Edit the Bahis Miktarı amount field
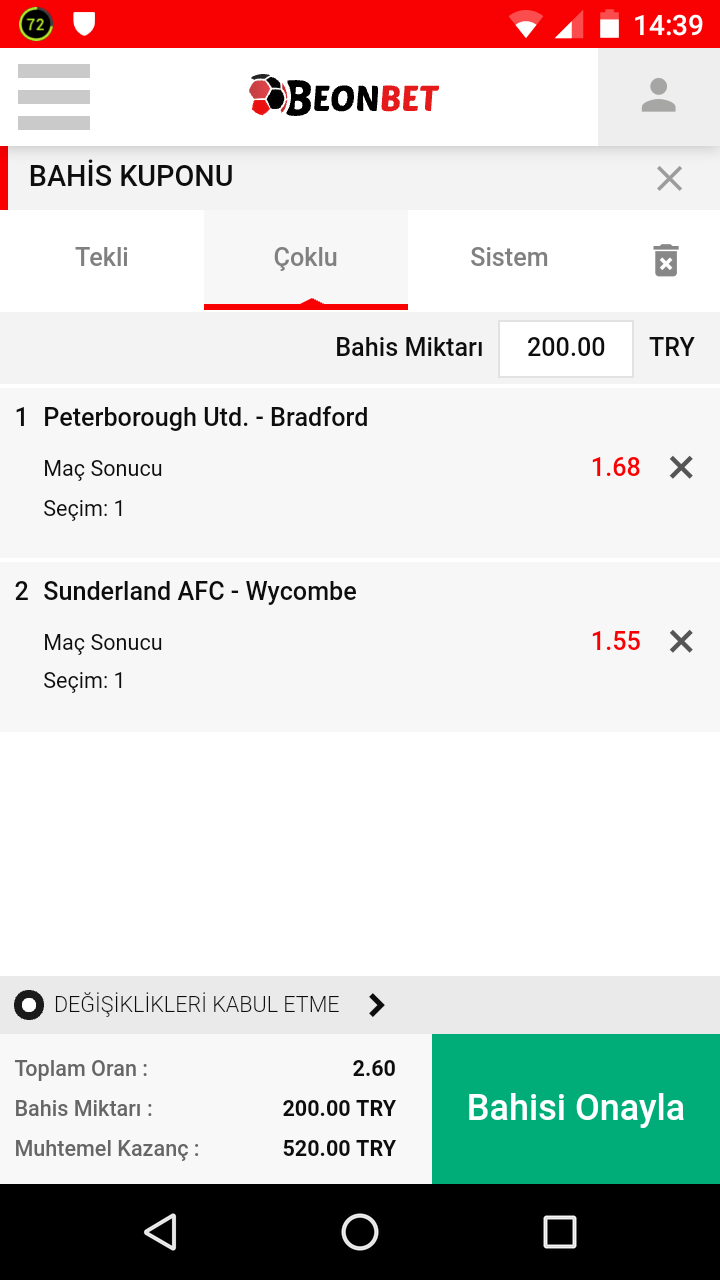 (x=566, y=348)
